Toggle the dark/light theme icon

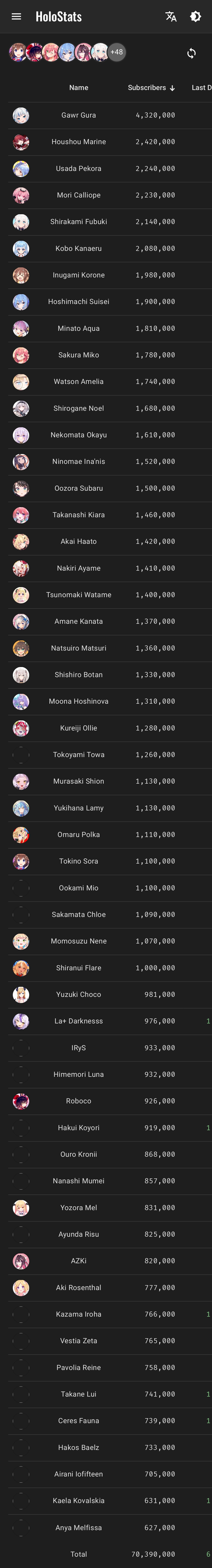(x=196, y=16)
